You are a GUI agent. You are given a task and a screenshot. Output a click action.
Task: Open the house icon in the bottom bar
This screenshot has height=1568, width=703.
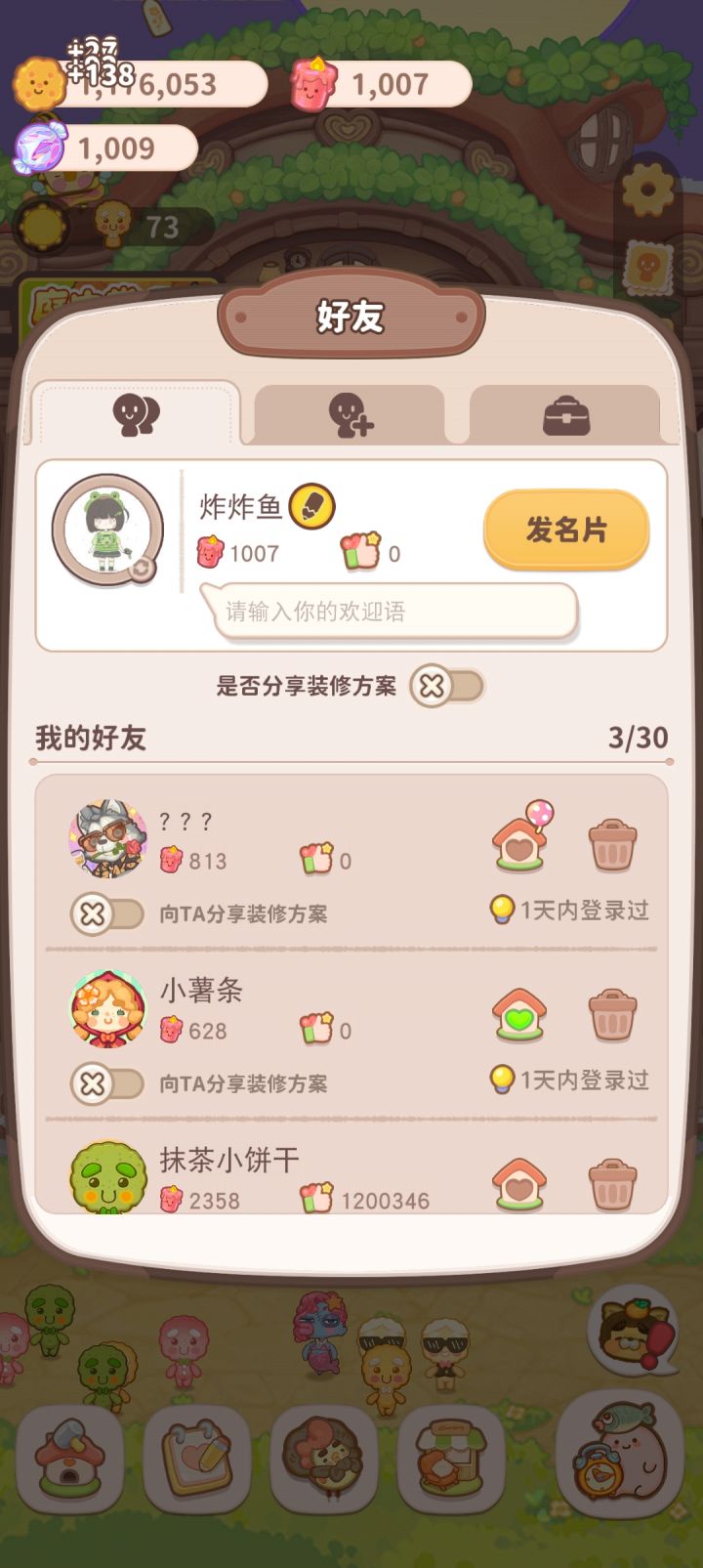68,1454
